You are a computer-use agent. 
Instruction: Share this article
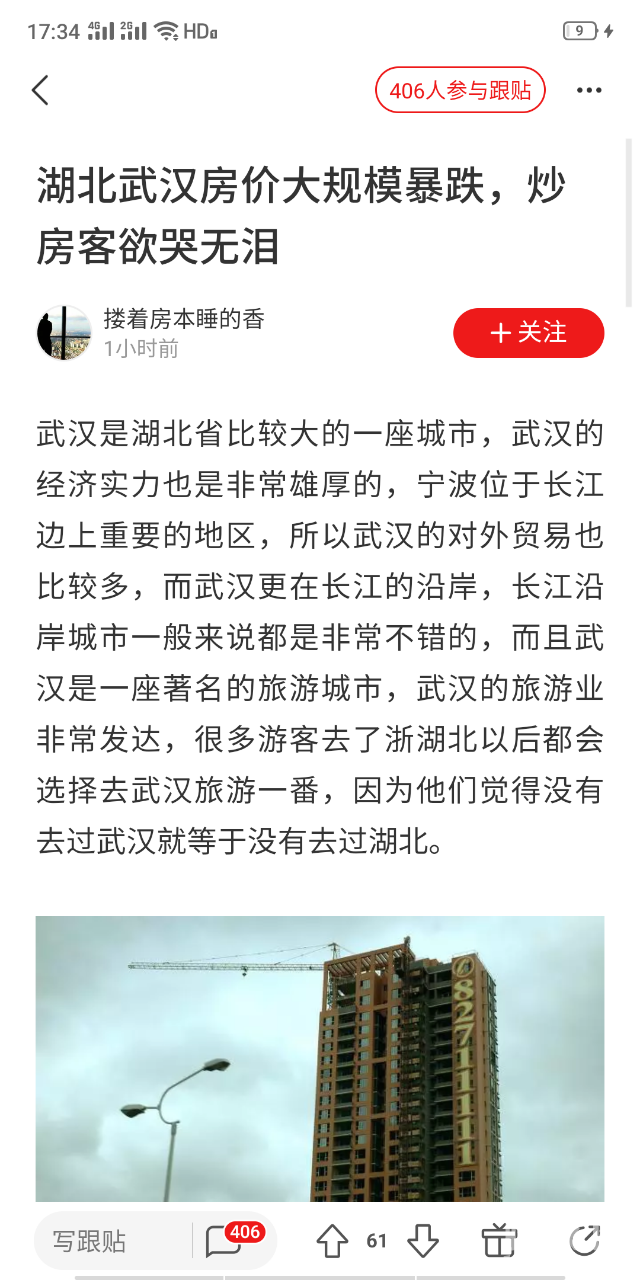(584, 1241)
